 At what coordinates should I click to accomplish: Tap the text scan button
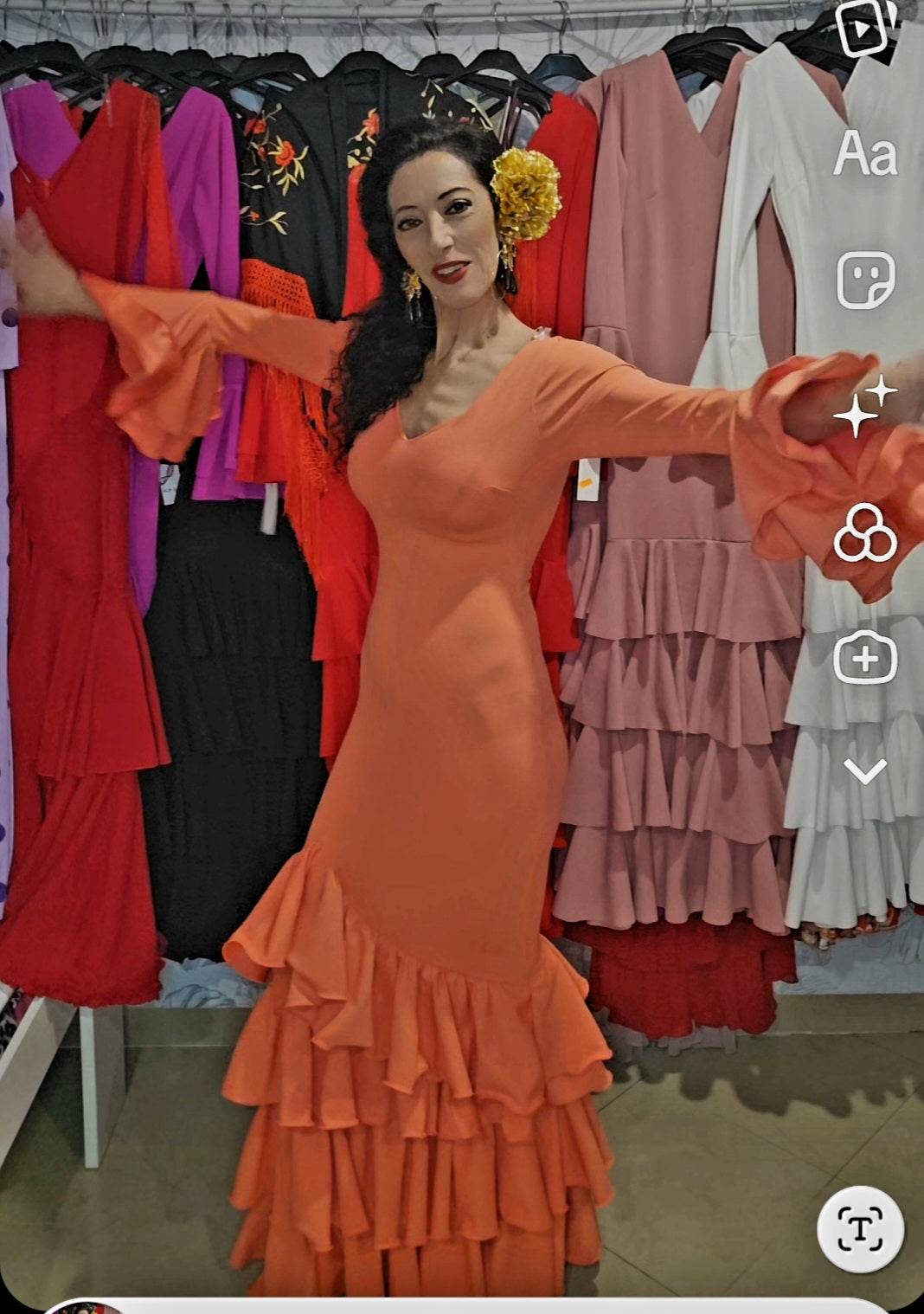861,1228
